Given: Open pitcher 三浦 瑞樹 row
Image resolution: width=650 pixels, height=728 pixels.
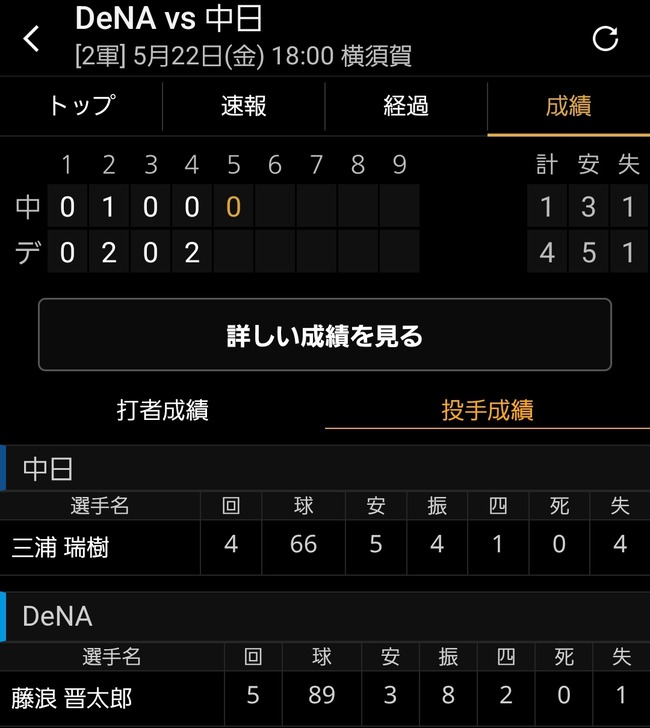Looking at the screenshot, I should point(325,547).
